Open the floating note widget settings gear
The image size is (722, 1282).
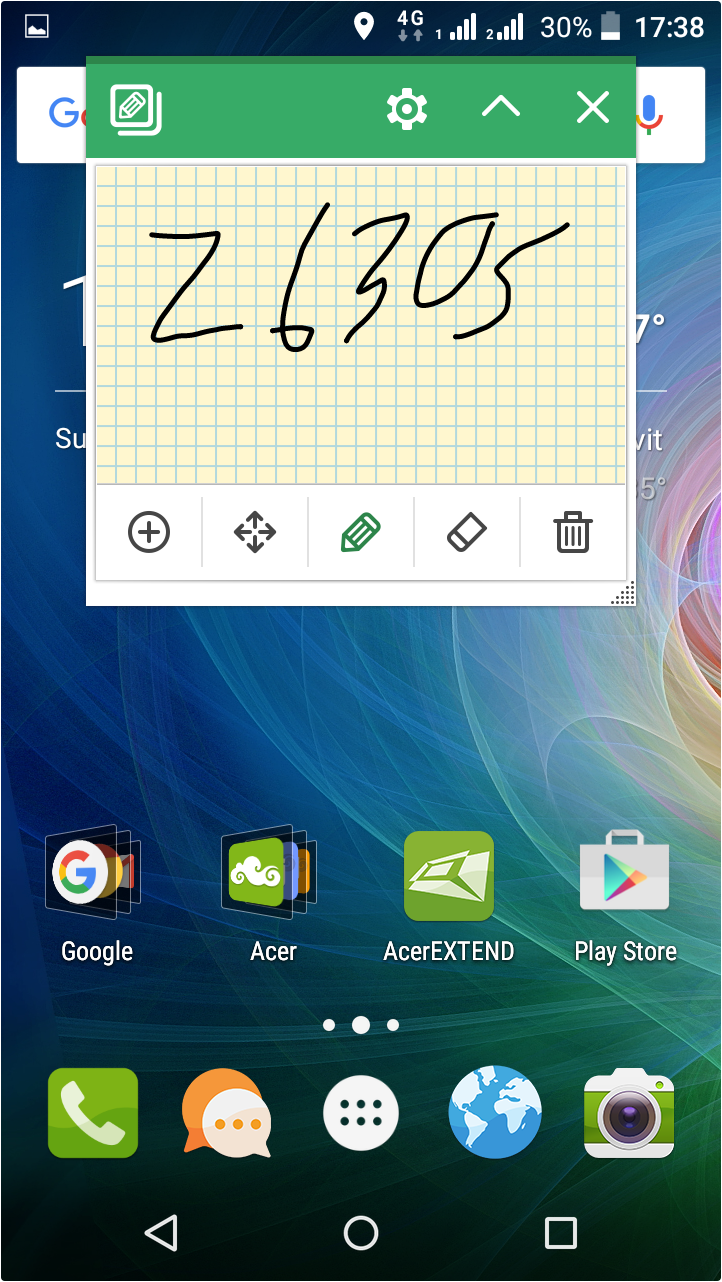point(407,108)
